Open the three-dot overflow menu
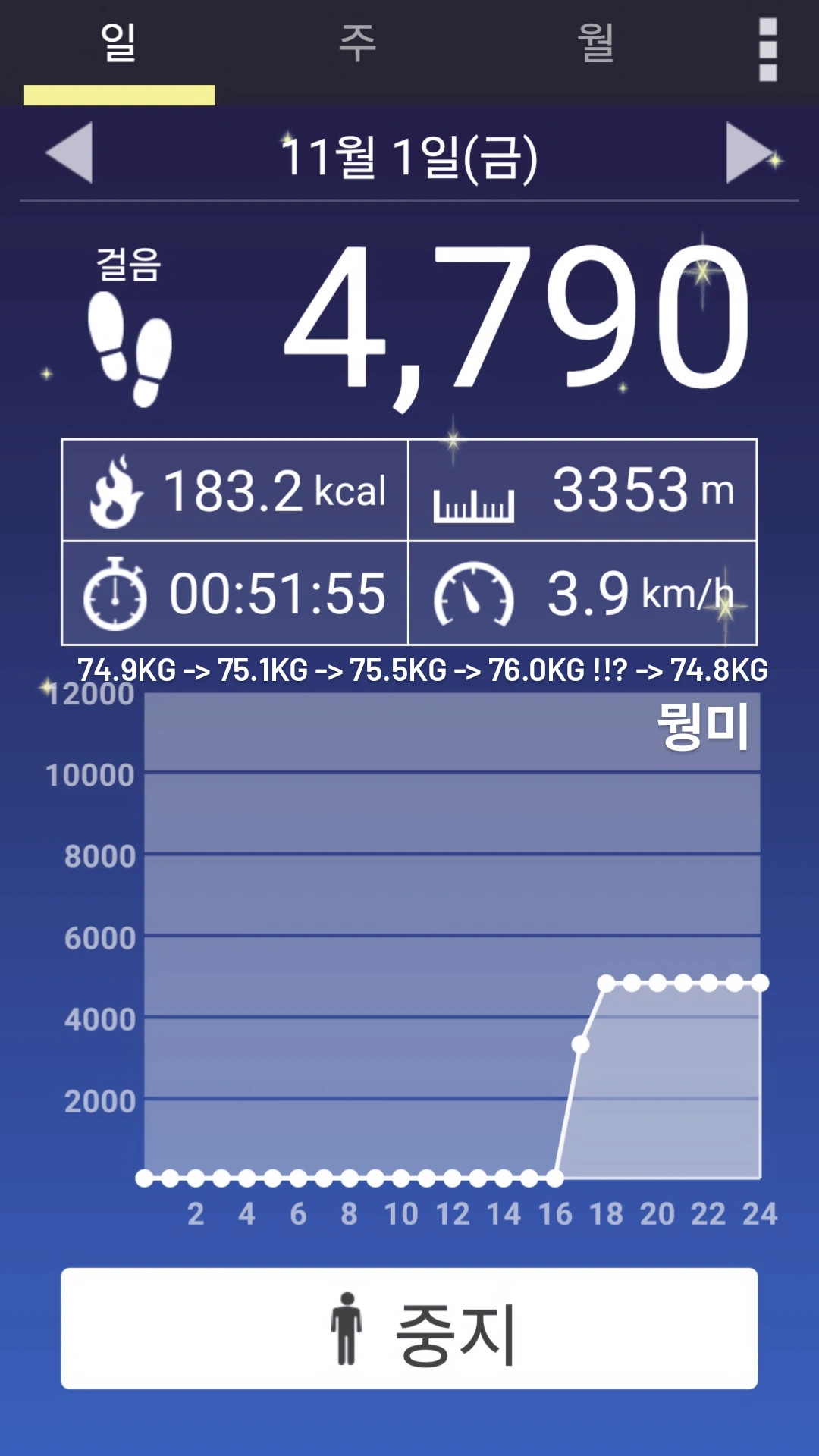 (x=768, y=50)
